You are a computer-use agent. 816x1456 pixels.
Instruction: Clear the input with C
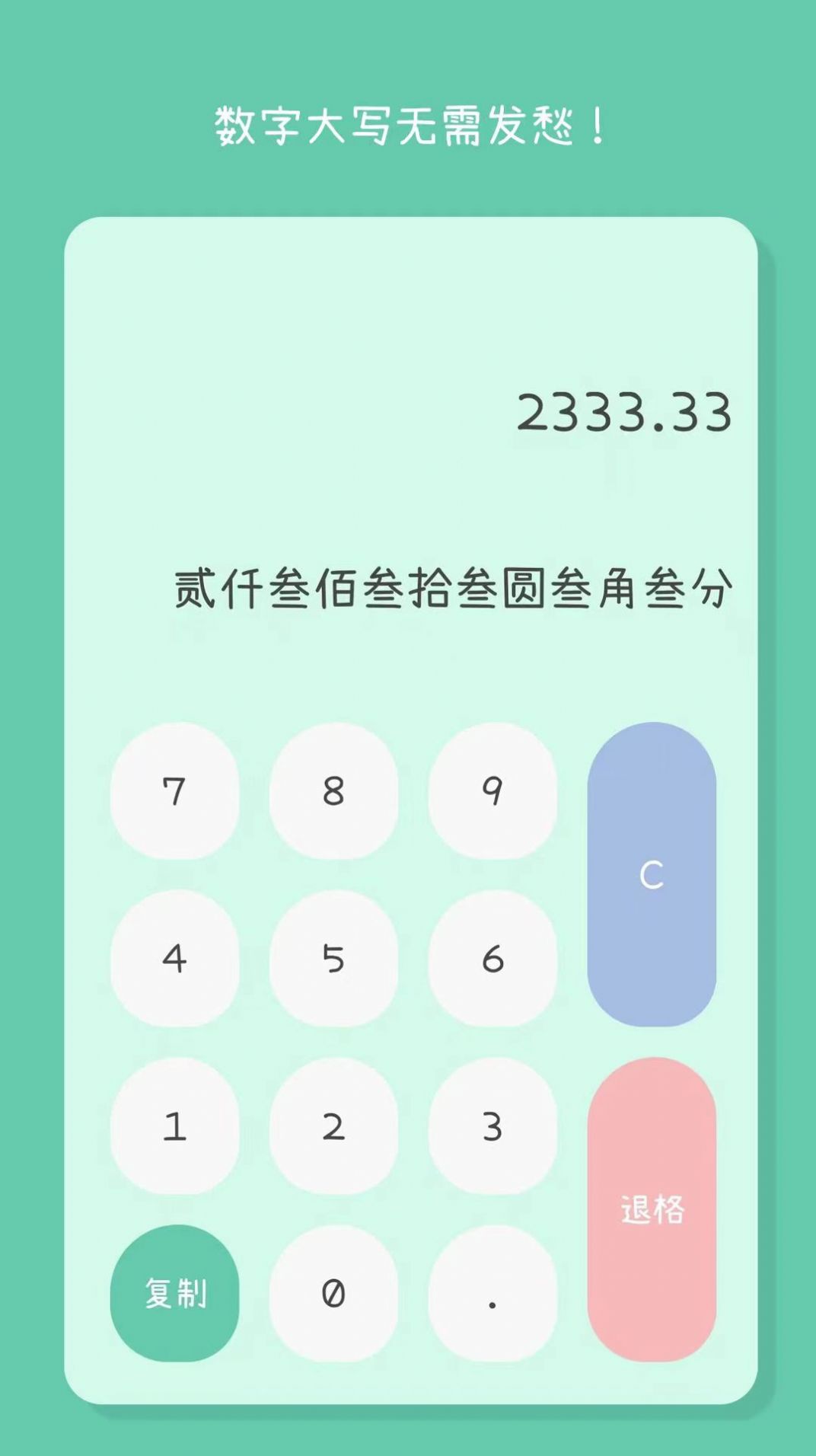(652, 874)
